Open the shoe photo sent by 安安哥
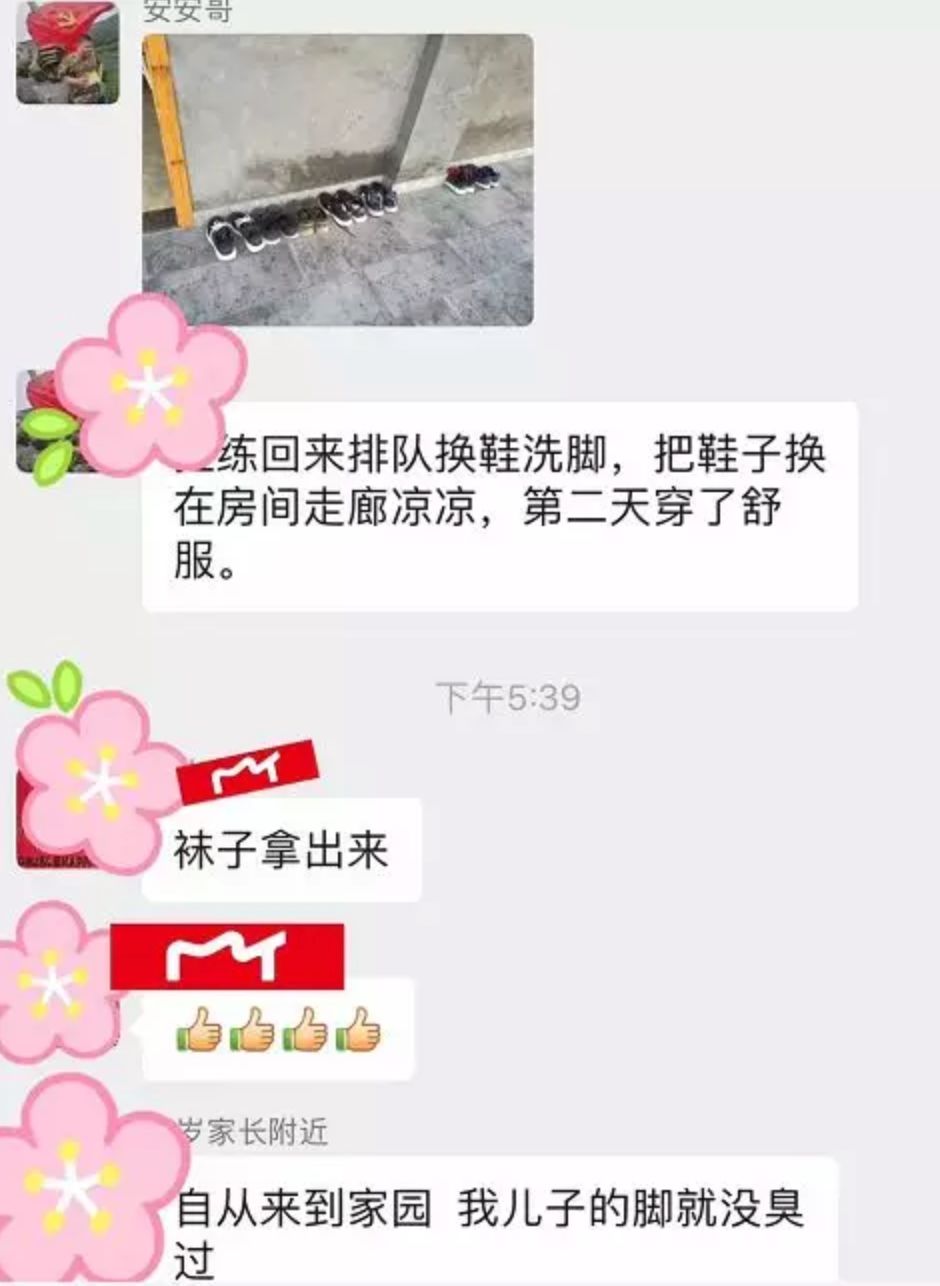This screenshot has width=940, height=1286. click(x=337, y=180)
